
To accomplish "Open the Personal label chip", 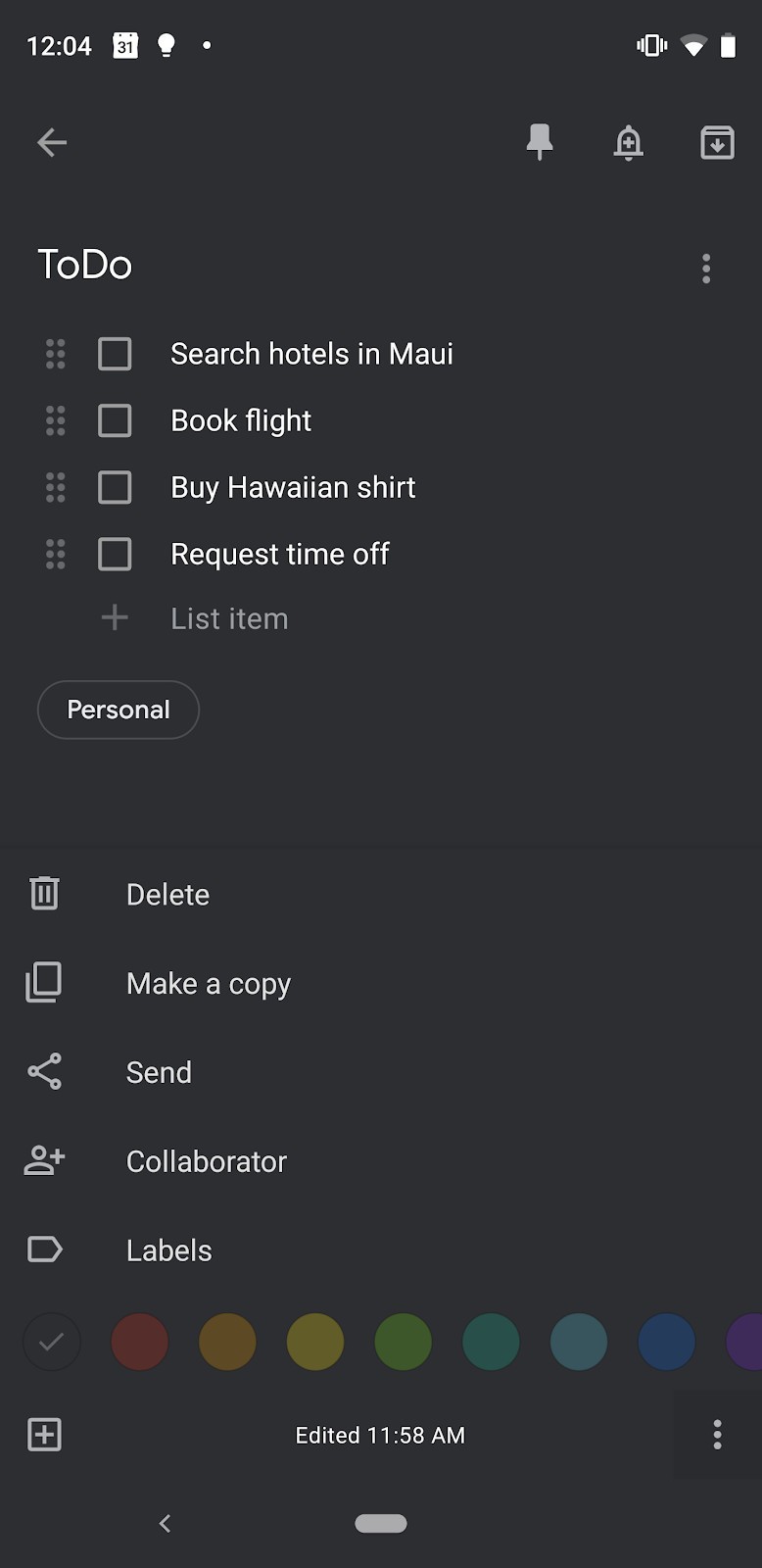I will [x=118, y=710].
